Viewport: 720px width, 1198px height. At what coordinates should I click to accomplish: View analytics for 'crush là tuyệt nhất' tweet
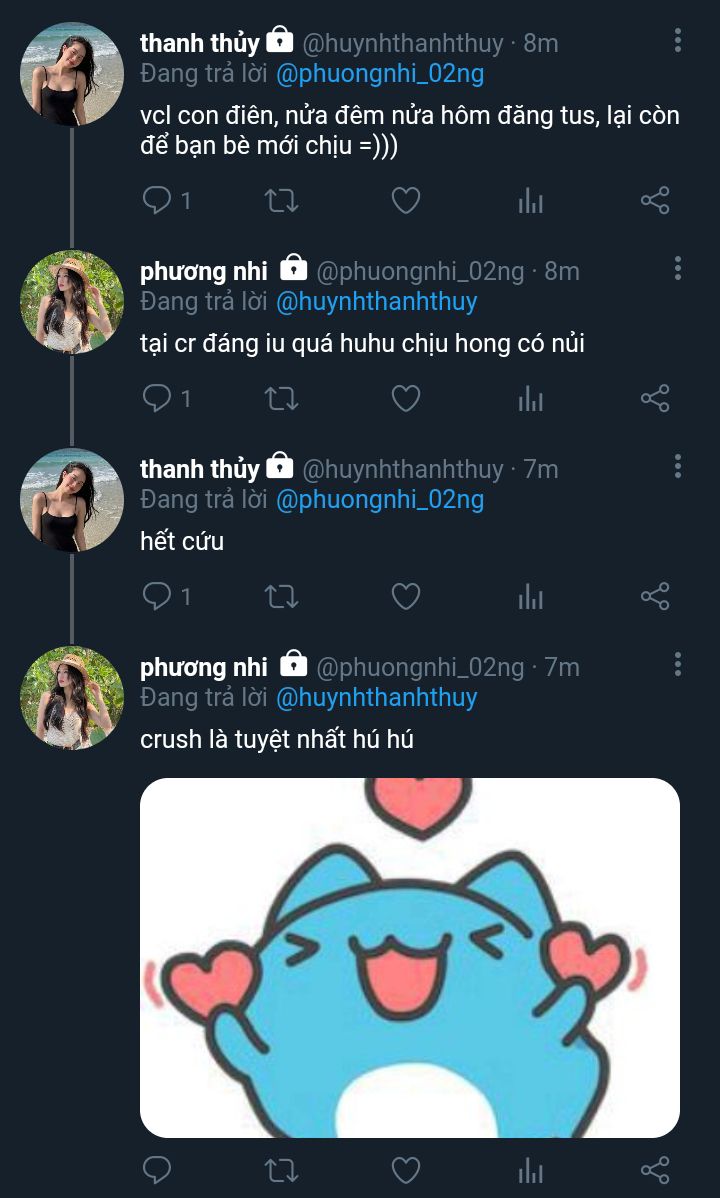coord(530,1170)
